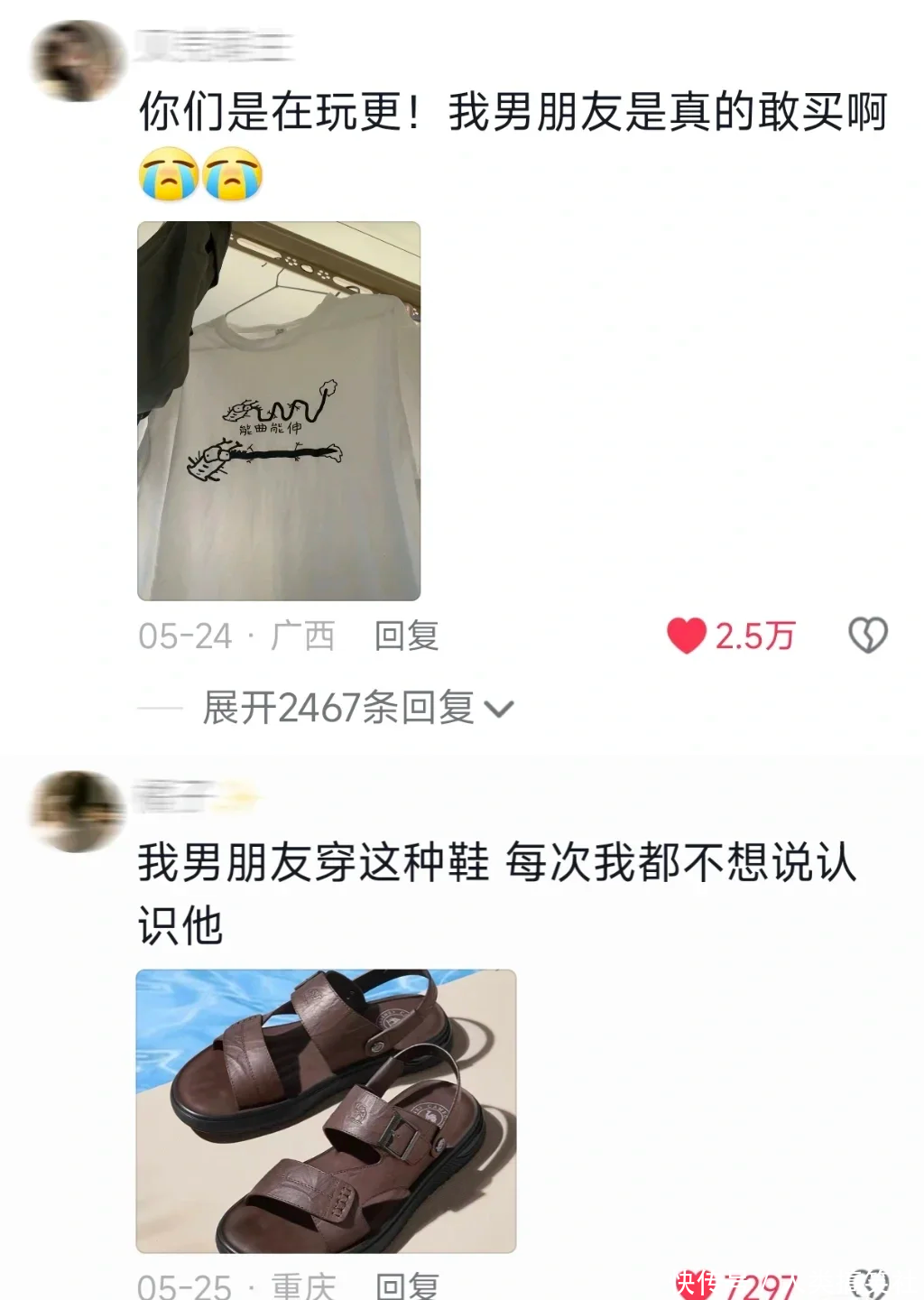Image resolution: width=924 pixels, height=1300 pixels.
Task: Open the sandals commenter's avatar profile
Action: pos(76,811)
